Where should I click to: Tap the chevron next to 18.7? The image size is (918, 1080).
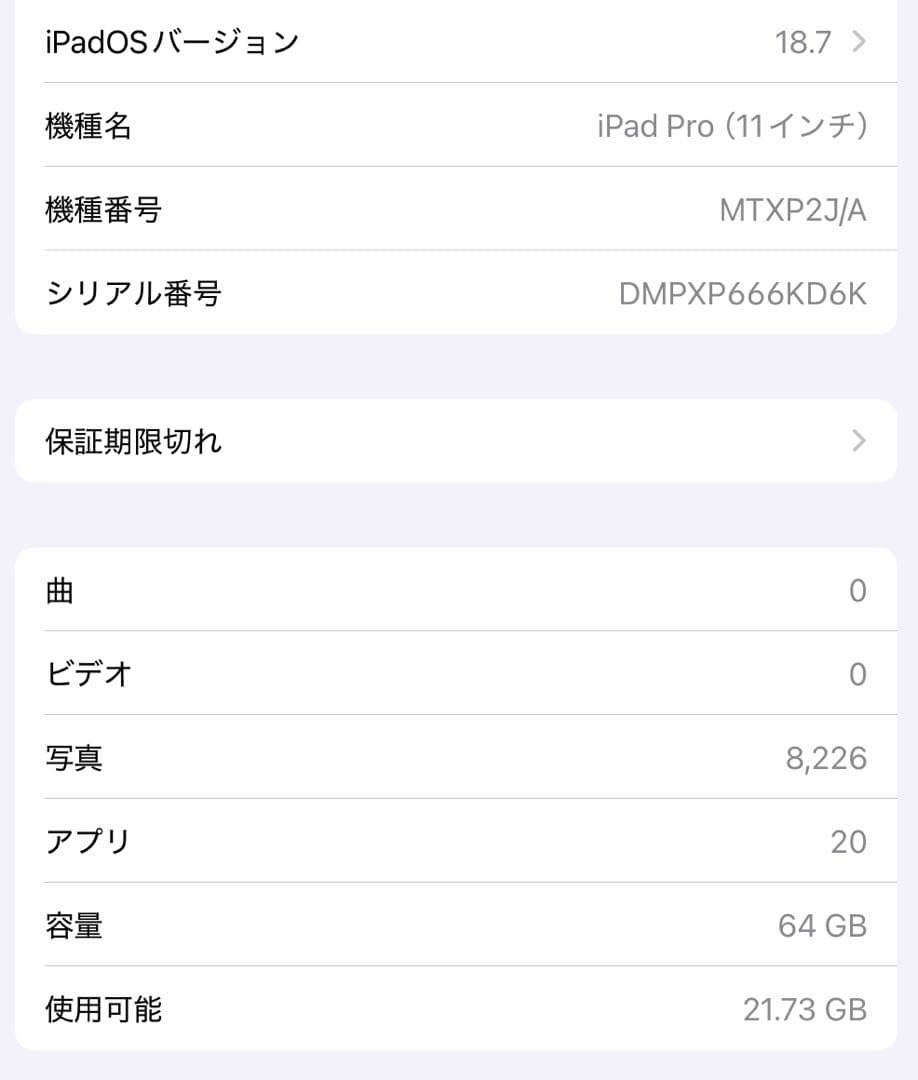[x=856, y=41]
